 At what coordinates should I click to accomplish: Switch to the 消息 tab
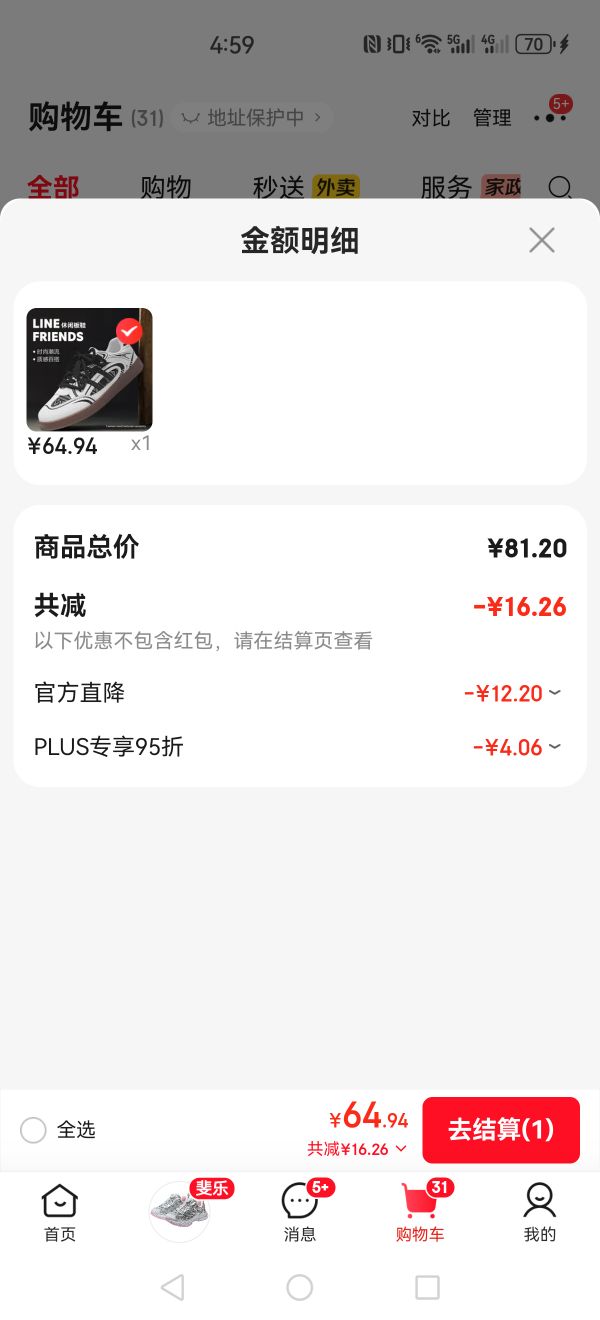click(300, 1212)
